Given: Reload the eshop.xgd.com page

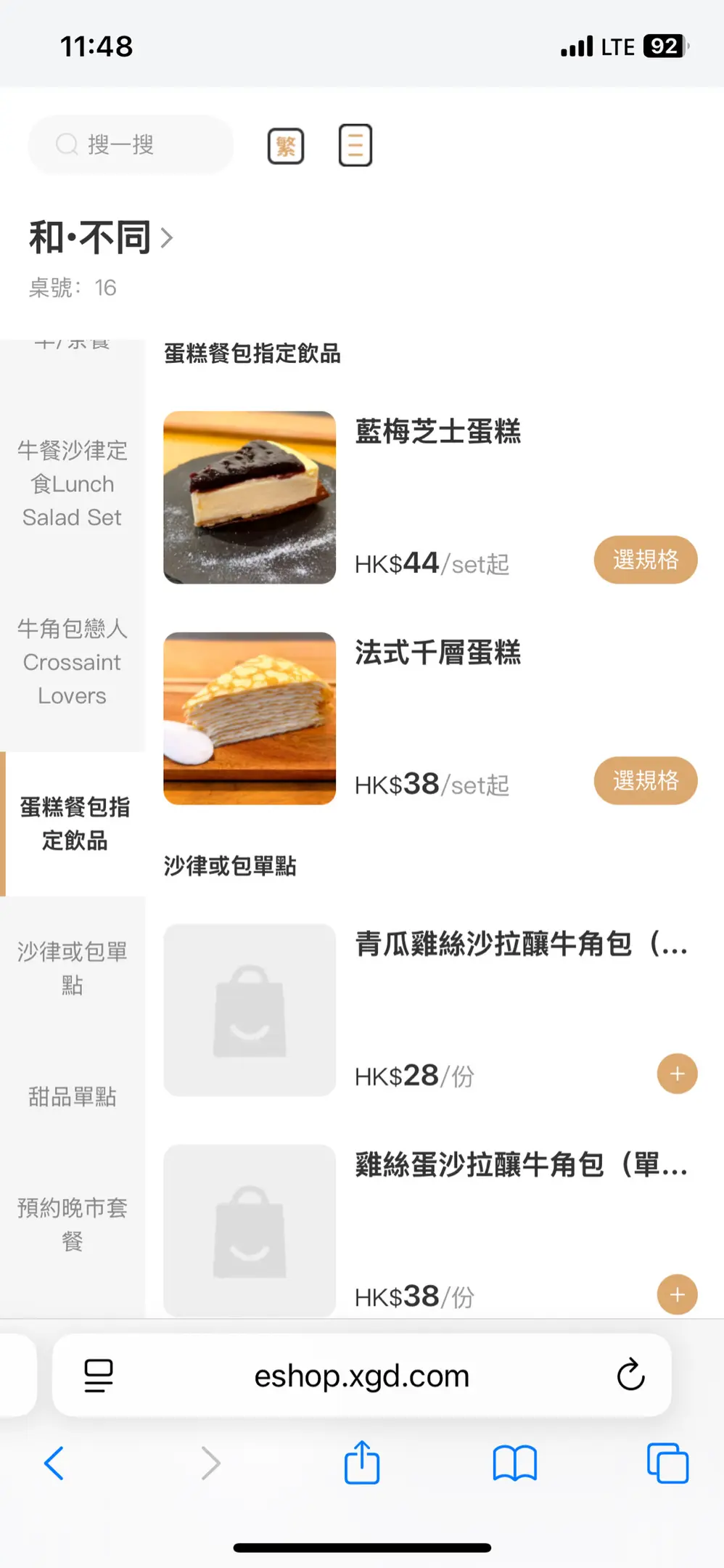Looking at the screenshot, I should pyautogui.click(x=630, y=1375).
